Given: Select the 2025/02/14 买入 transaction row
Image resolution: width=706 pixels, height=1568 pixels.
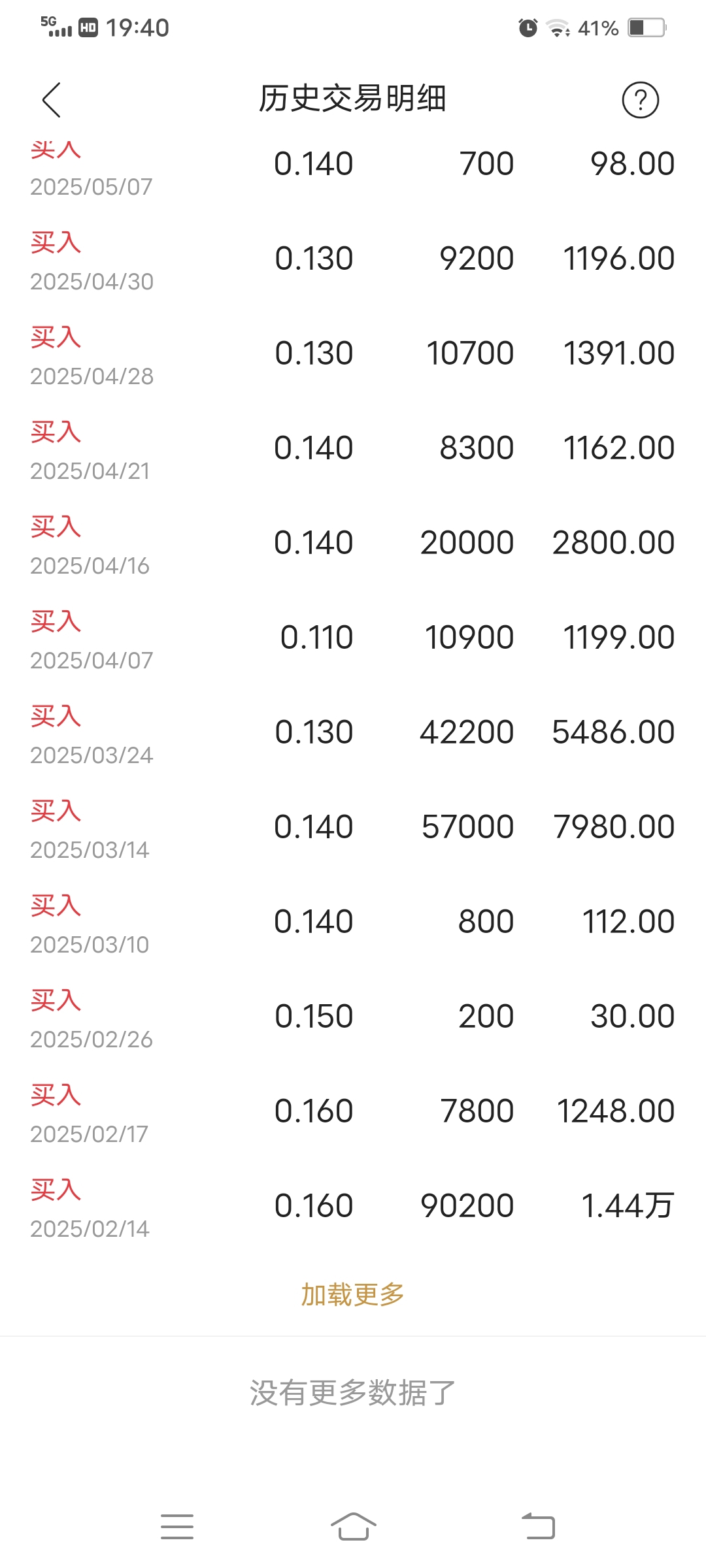Looking at the screenshot, I should pyautogui.click(x=353, y=1207).
